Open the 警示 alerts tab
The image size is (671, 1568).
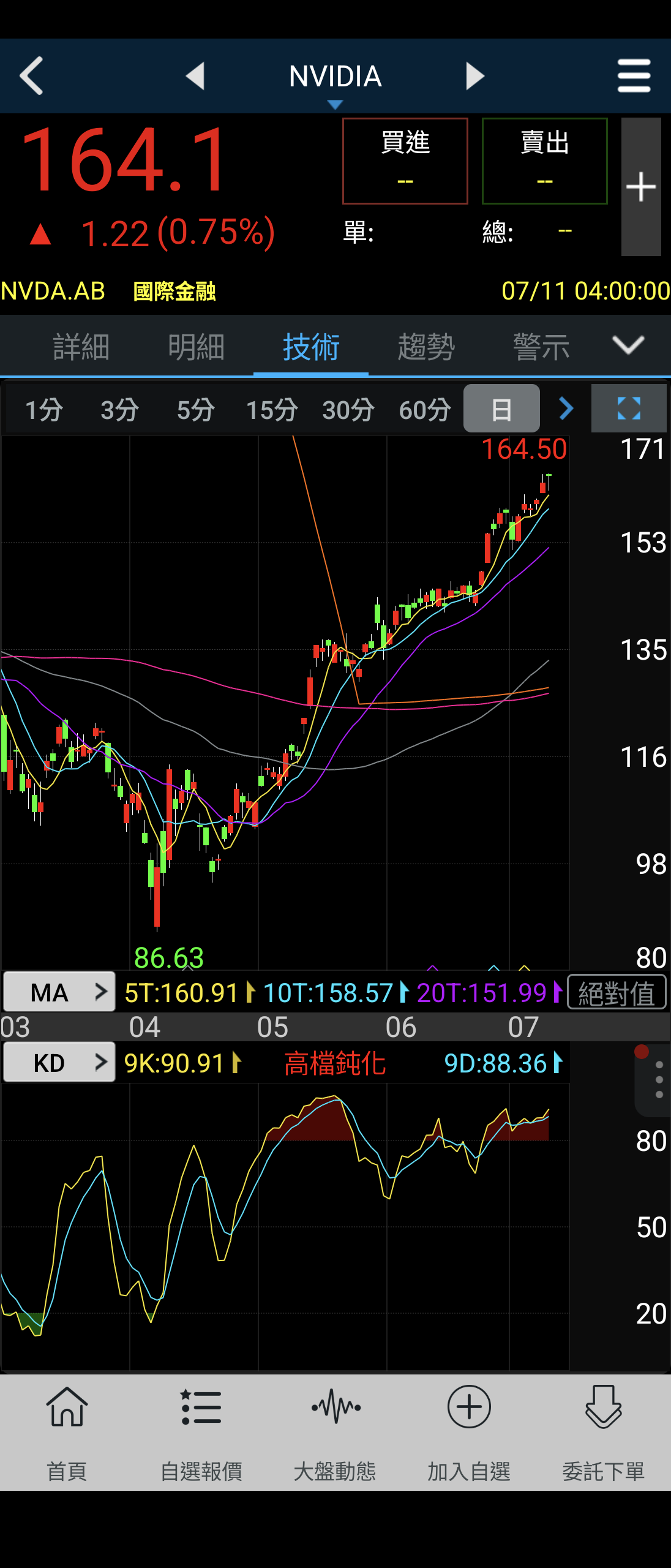tap(541, 347)
